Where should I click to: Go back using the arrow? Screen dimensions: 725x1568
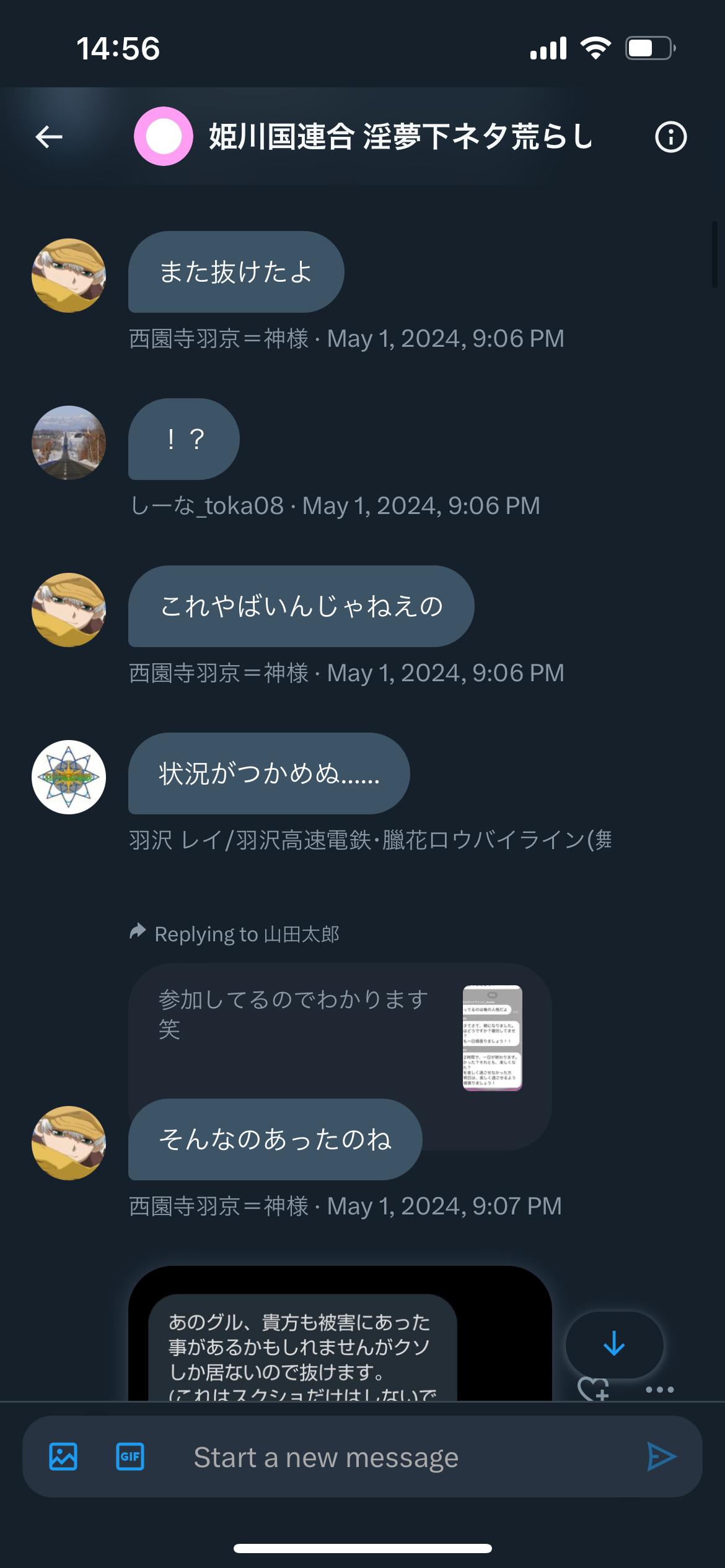point(49,137)
